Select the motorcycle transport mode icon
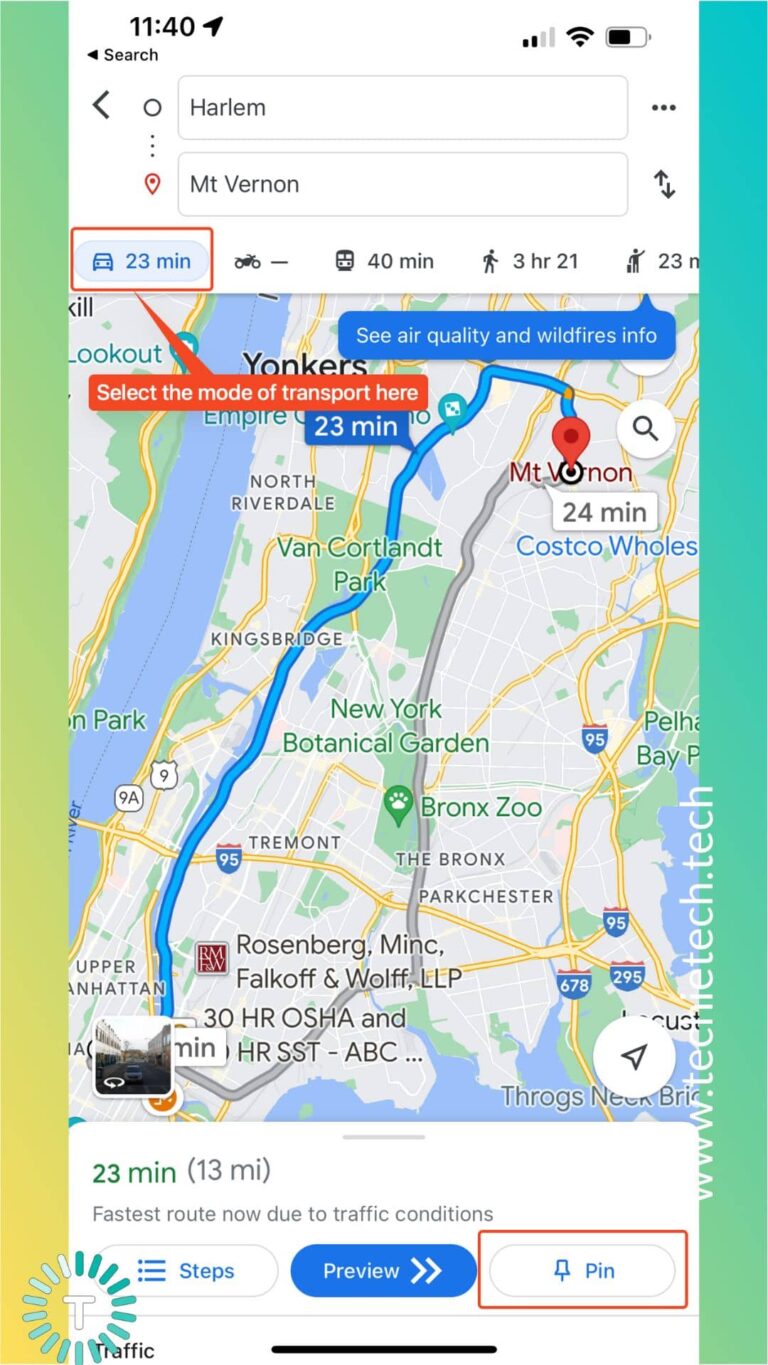Screen dimensions: 768x1365 [246, 260]
